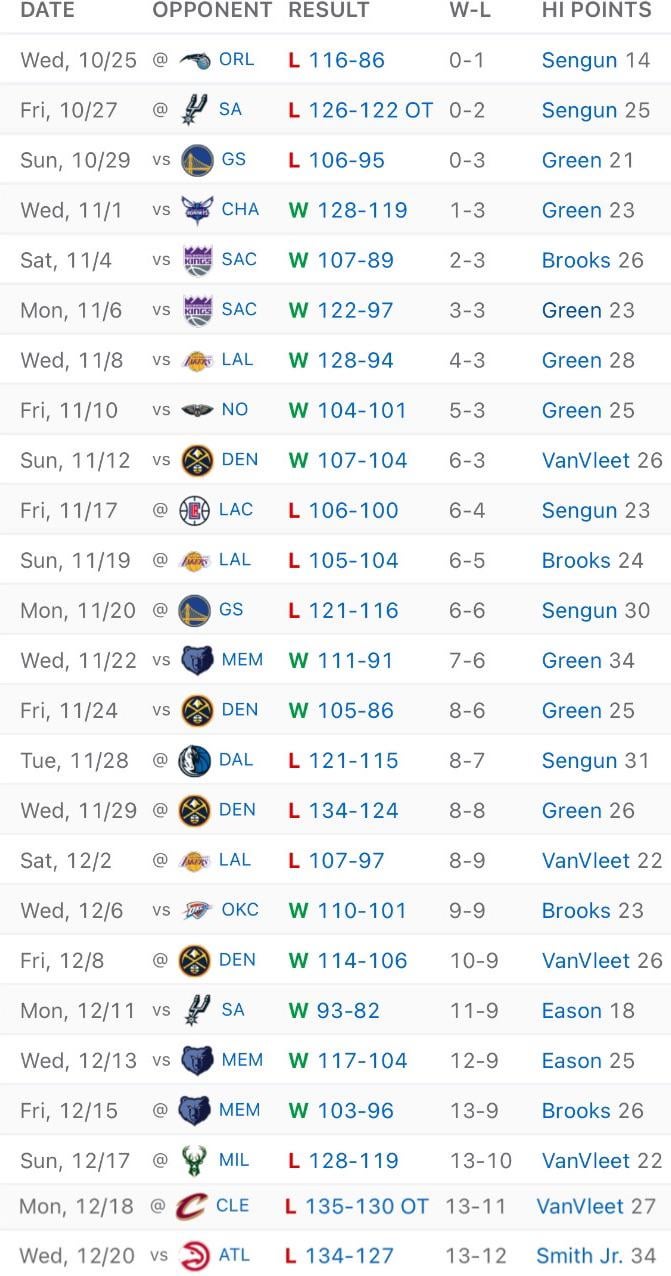This screenshot has width=671, height=1276.
Task: View the 126-122 OT game result
Action: tap(370, 110)
